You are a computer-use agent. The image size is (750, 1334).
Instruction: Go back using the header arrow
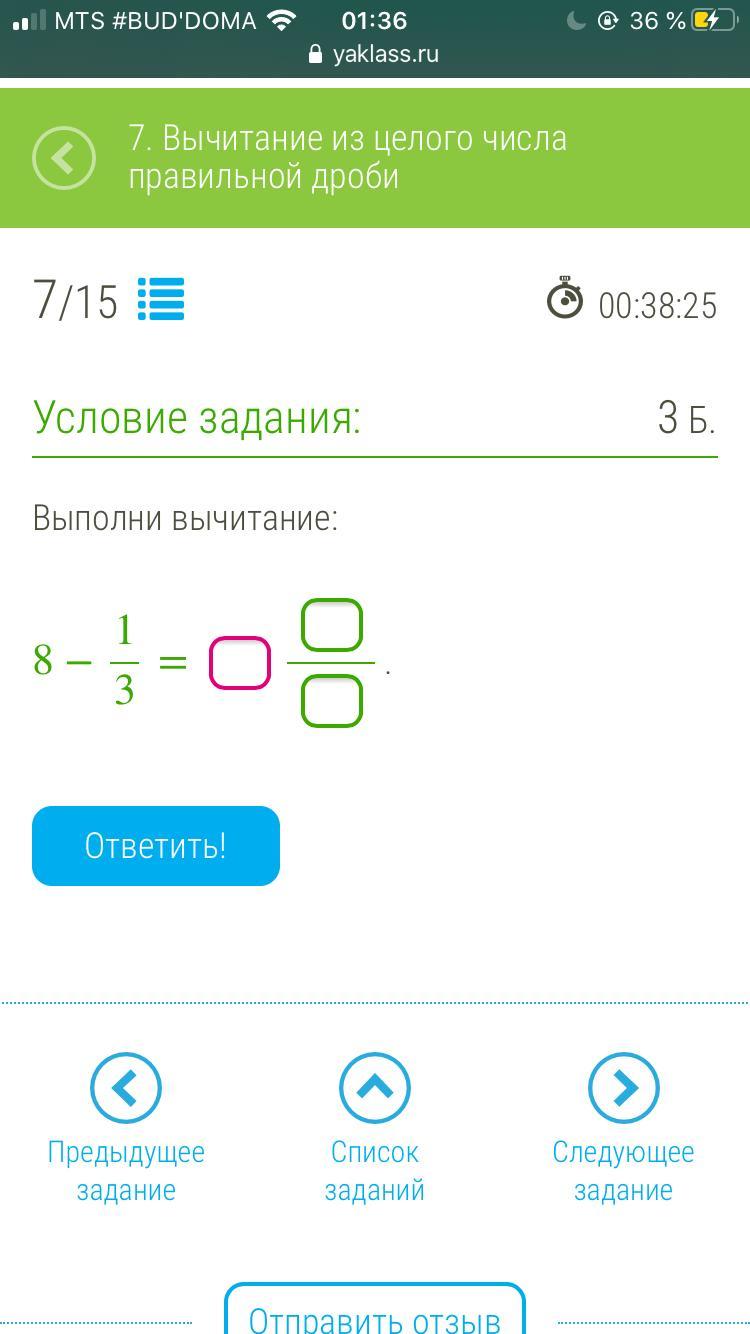point(64,158)
